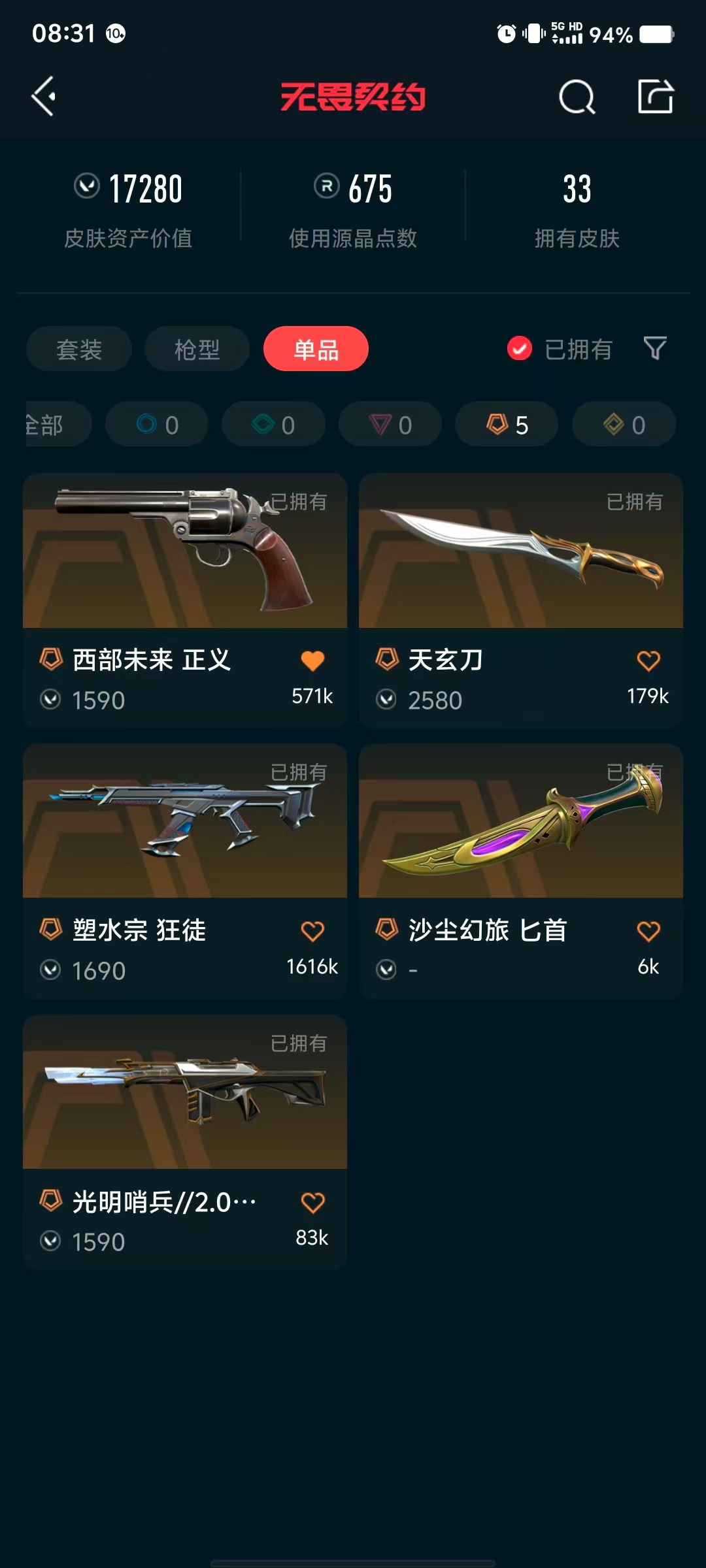Switch to the 枪型 tab
The width and height of the screenshot is (706, 1568).
click(x=197, y=349)
